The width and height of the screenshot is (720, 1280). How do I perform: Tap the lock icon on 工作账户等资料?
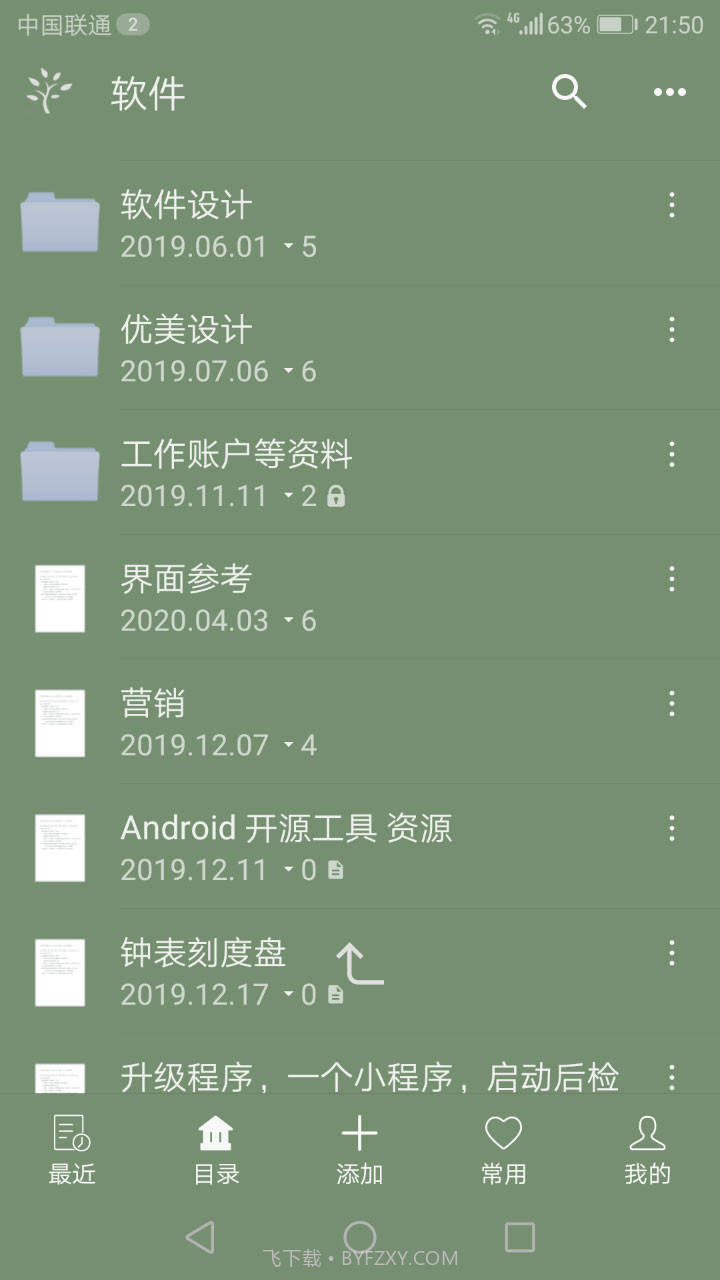[337, 496]
